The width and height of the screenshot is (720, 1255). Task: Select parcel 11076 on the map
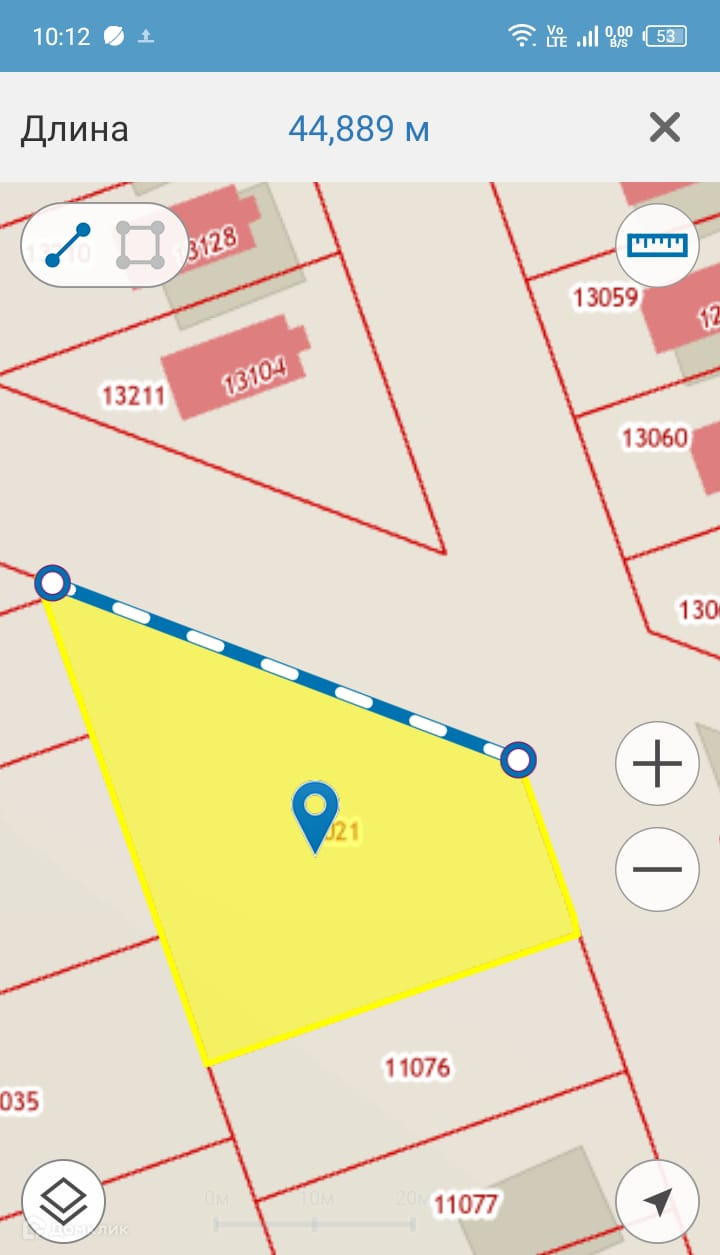tap(417, 1067)
